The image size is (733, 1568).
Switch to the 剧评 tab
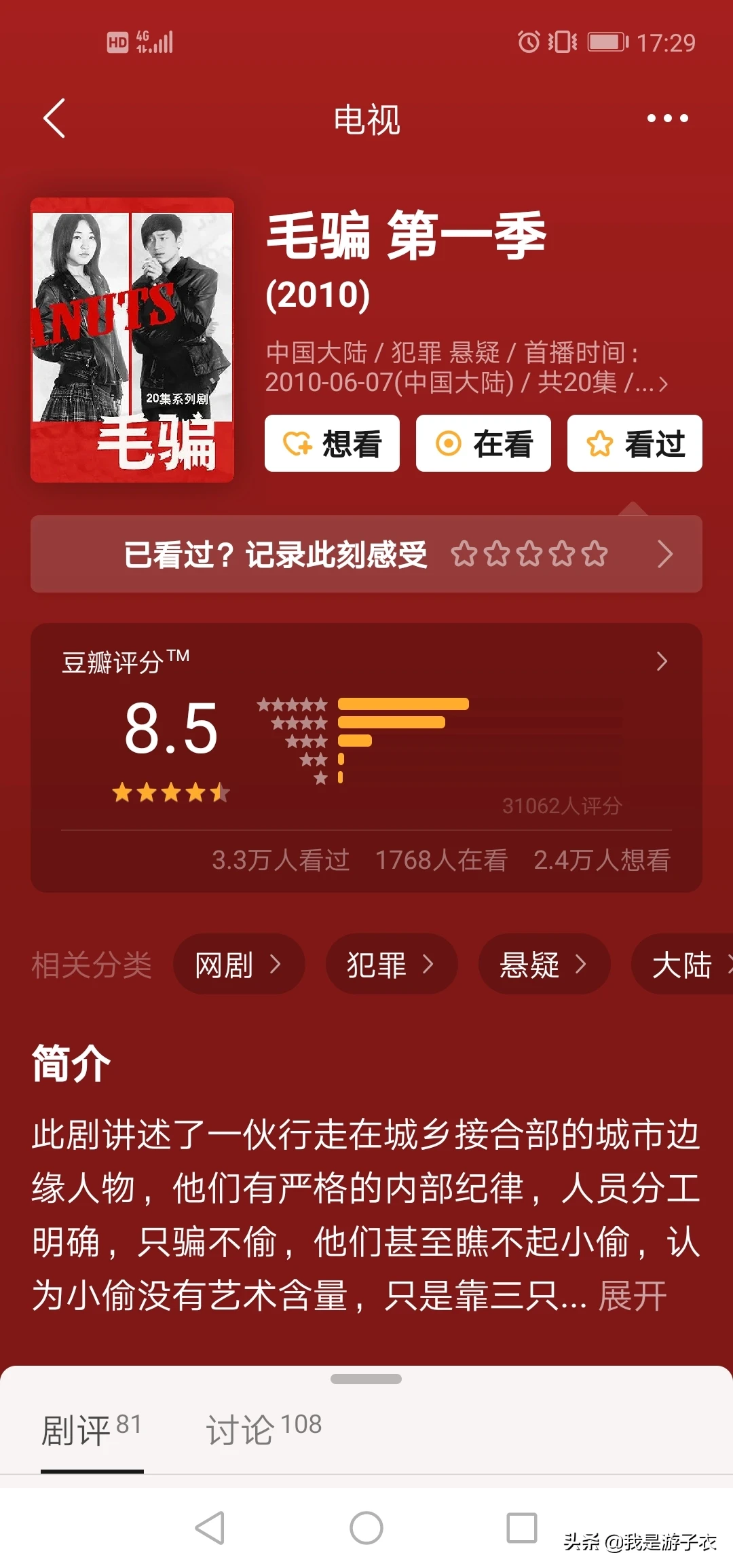(92, 1428)
